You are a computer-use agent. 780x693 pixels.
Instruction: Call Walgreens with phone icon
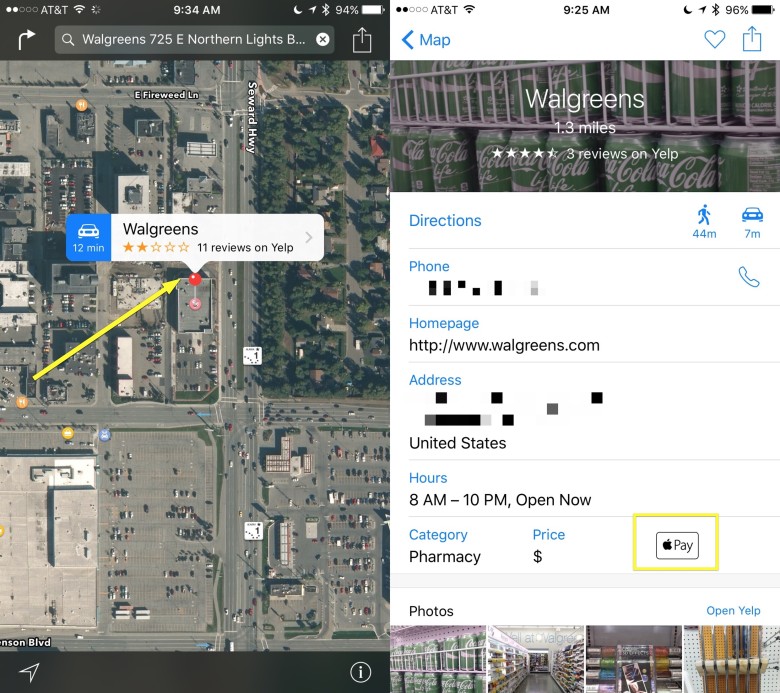pos(748,277)
